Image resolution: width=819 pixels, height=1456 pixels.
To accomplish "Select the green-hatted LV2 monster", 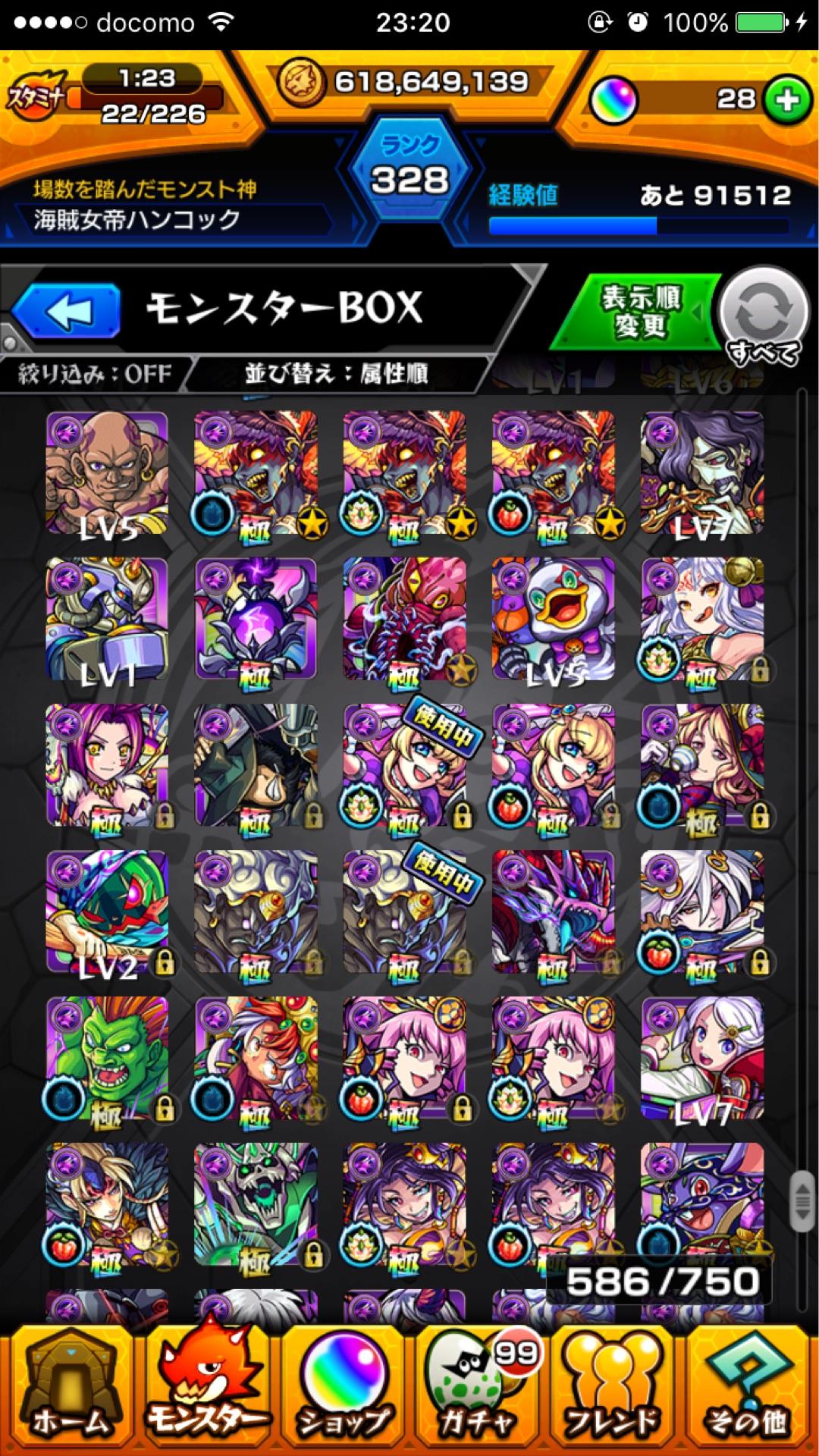I will (107, 912).
